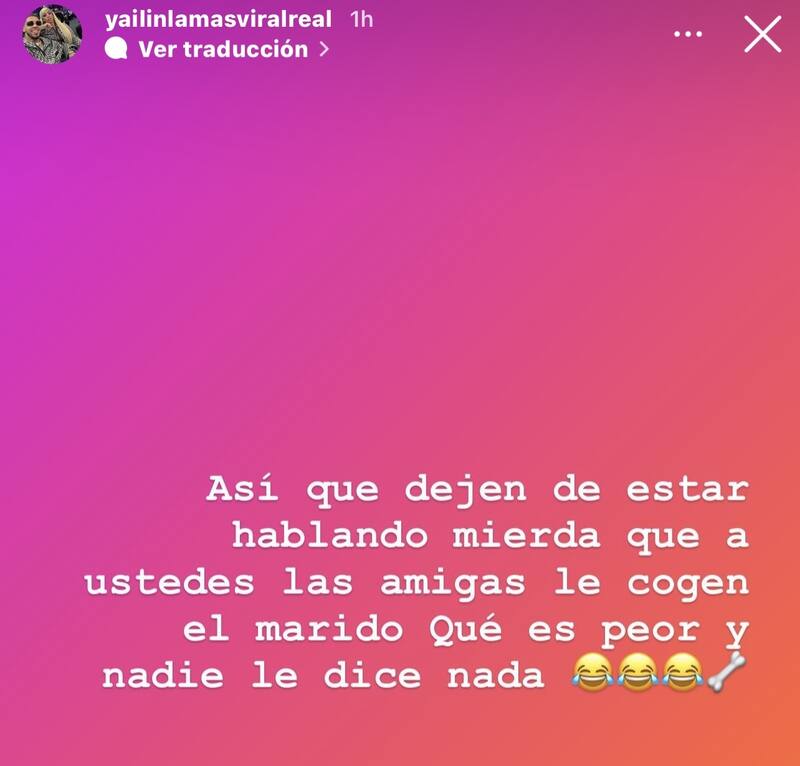Open the three-dot story options menu
This screenshot has width=800, height=766.
[x=688, y=35]
